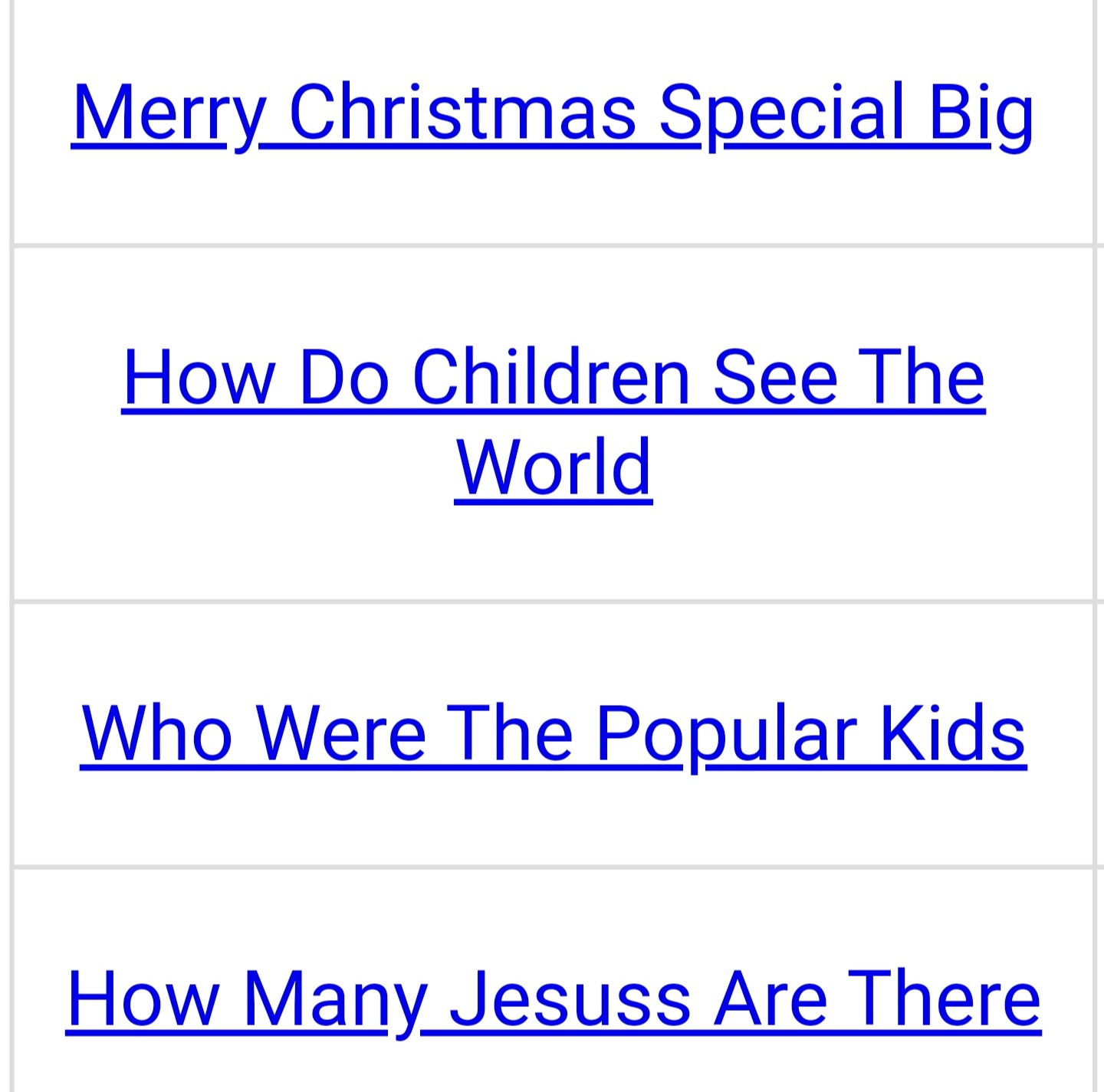This screenshot has height=1092, width=1104.
Task: Open the Merry Christmas Special Big link
Action: tap(552, 113)
